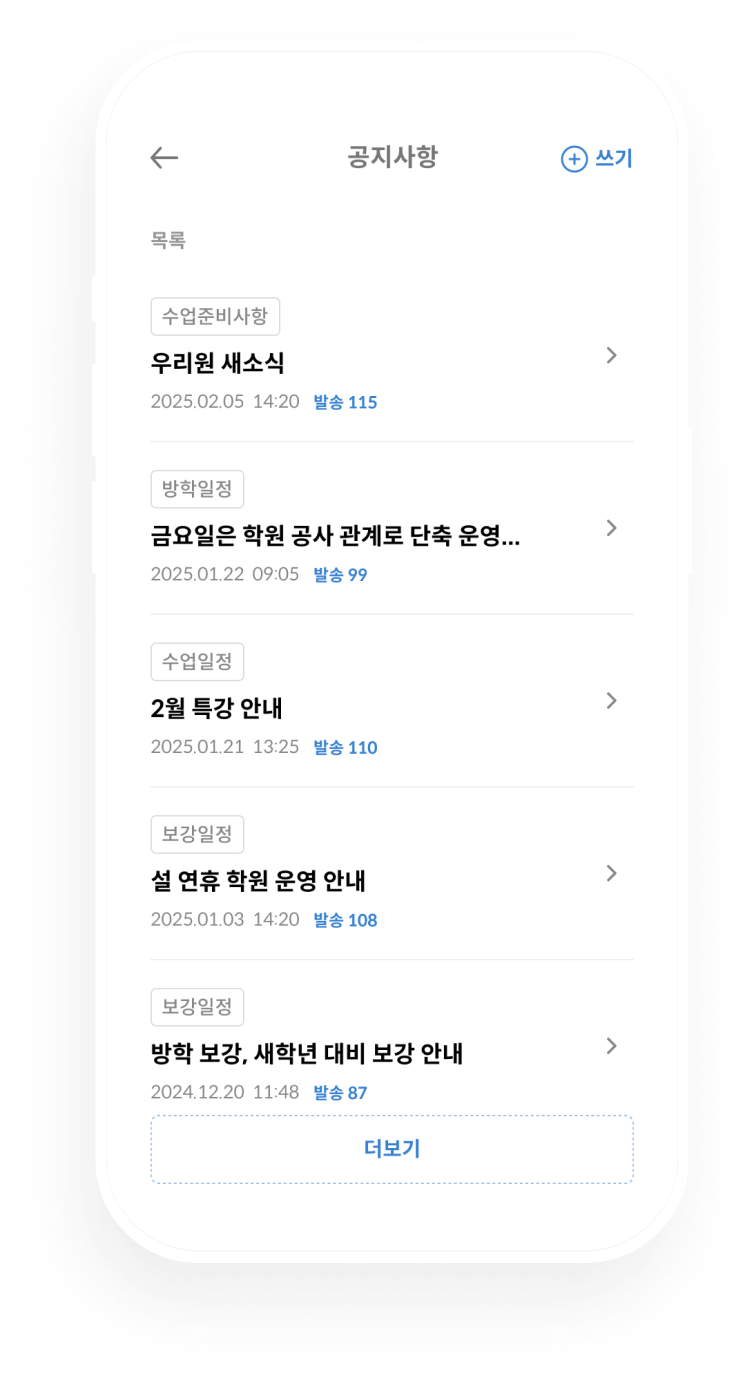Write a new notice with 쓰기
Image resolution: width=756 pixels, height=1379 pixels.
[x=597, y=159]
